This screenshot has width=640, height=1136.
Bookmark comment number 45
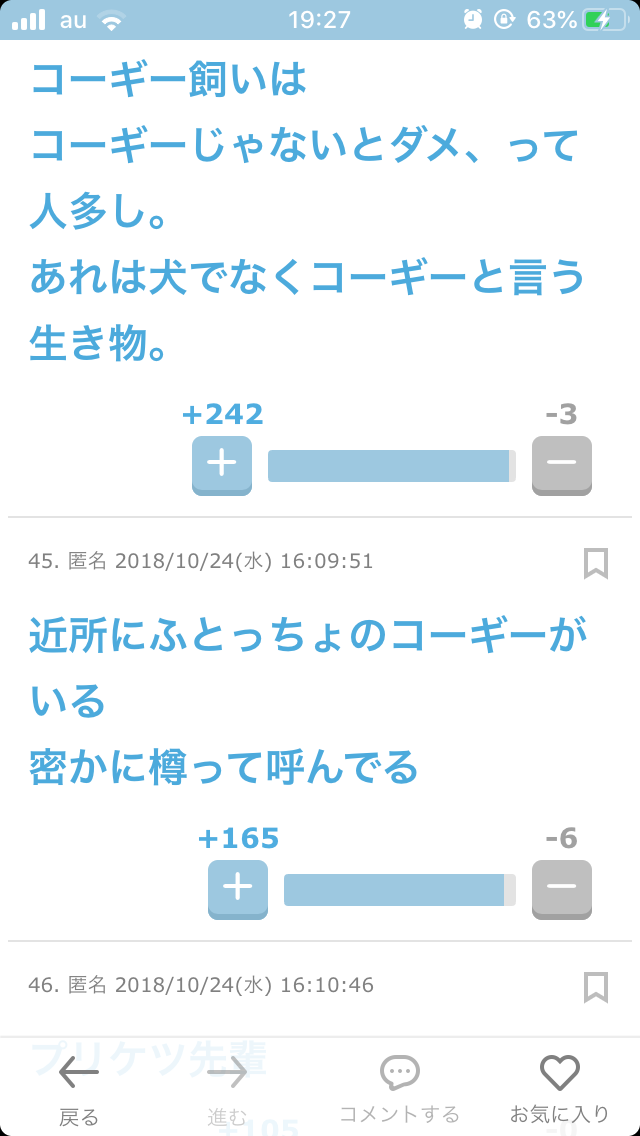[595, 563]
